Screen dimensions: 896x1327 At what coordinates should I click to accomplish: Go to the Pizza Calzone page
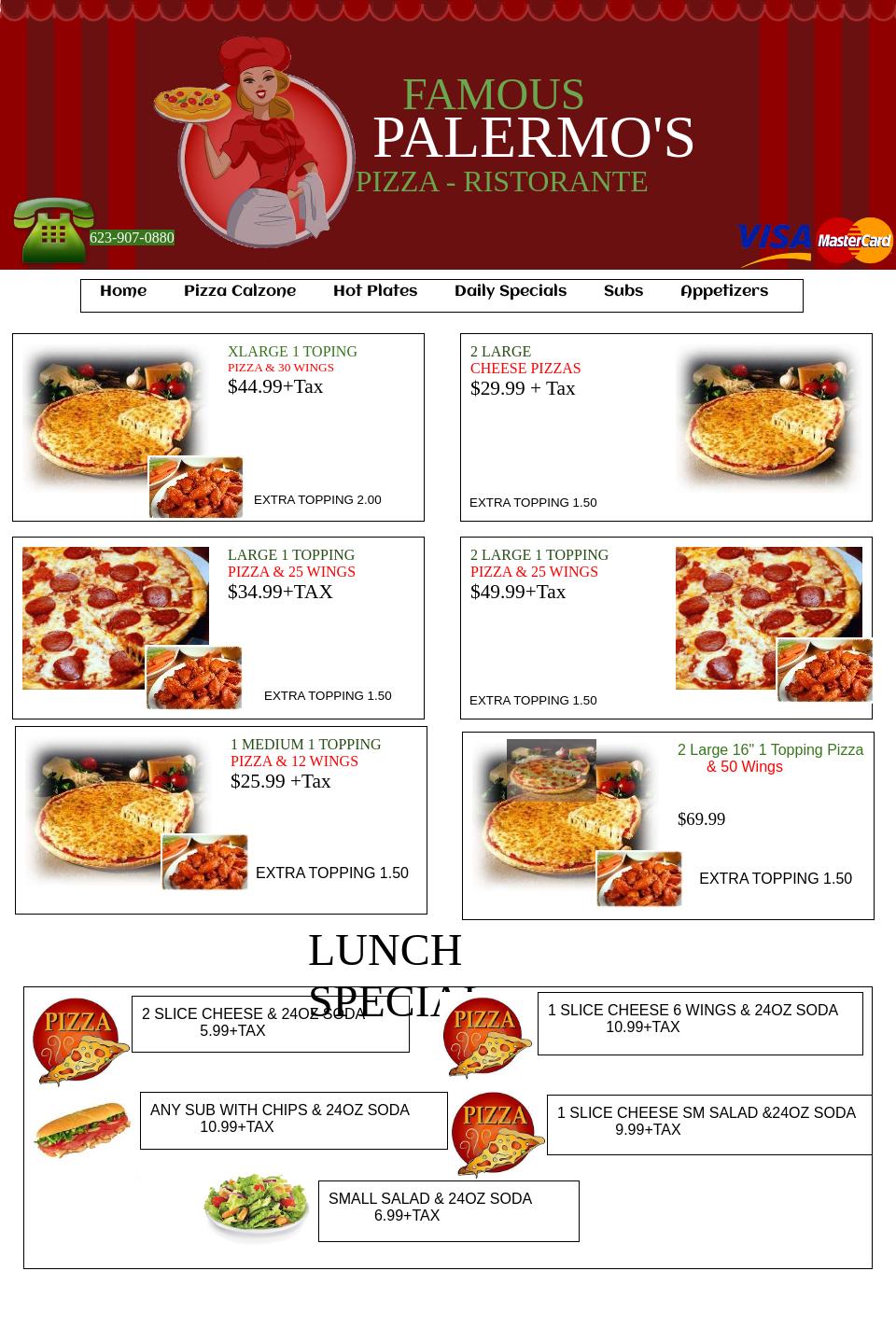pos(240,291)
